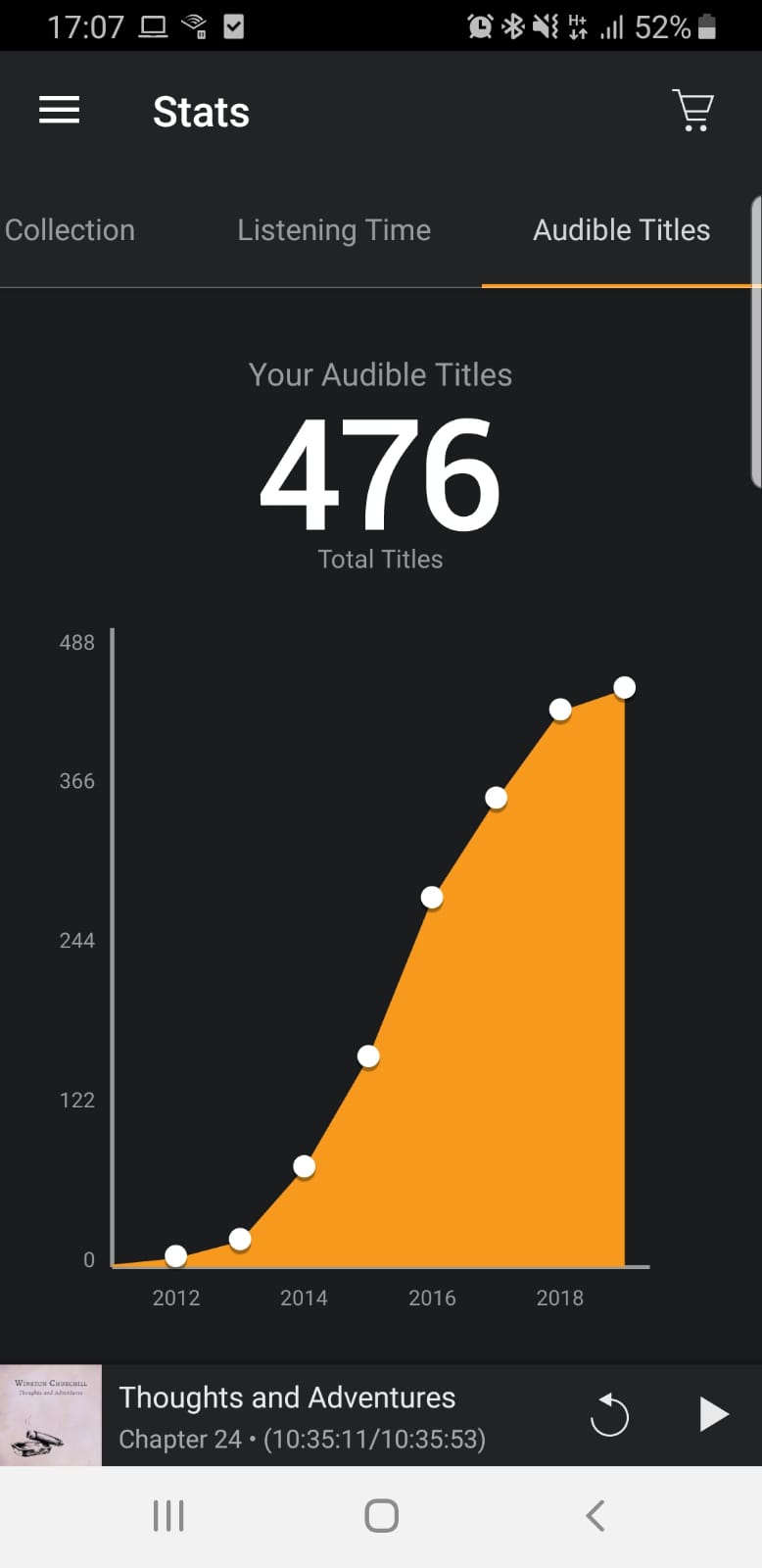The image size is (762, 1568).
Task: Switch to the Collection tab
Action: (x=70, y=230)
